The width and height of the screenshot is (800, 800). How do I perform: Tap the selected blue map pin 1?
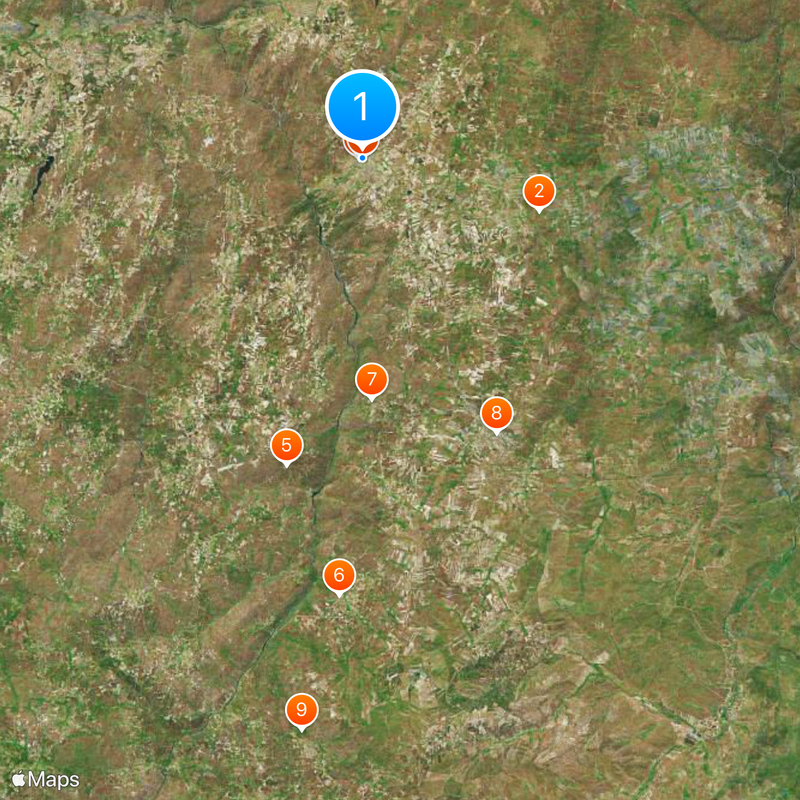point(362,106)
